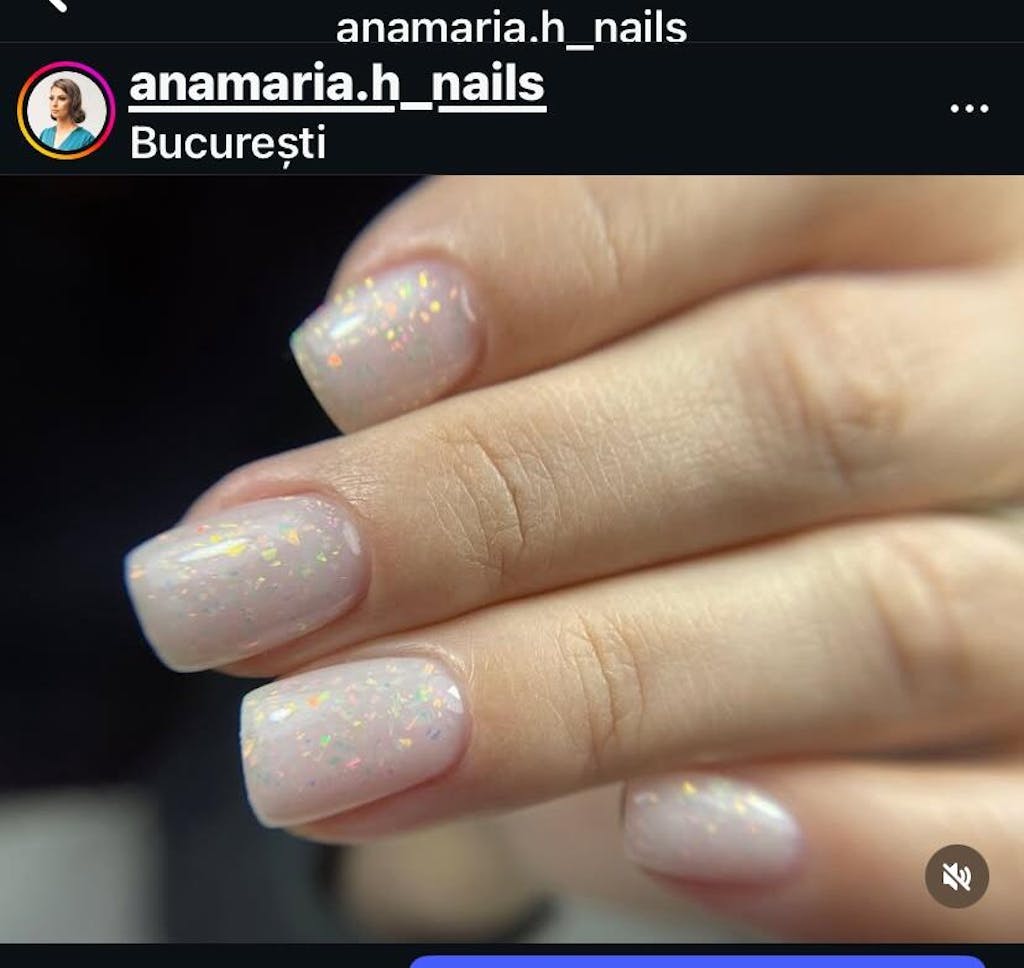The width and height of the screenshot is (1024, 968).
Task: Open anamaria.h_nails profile picture story
Action: pyautogui.click(x=66, y=110)
